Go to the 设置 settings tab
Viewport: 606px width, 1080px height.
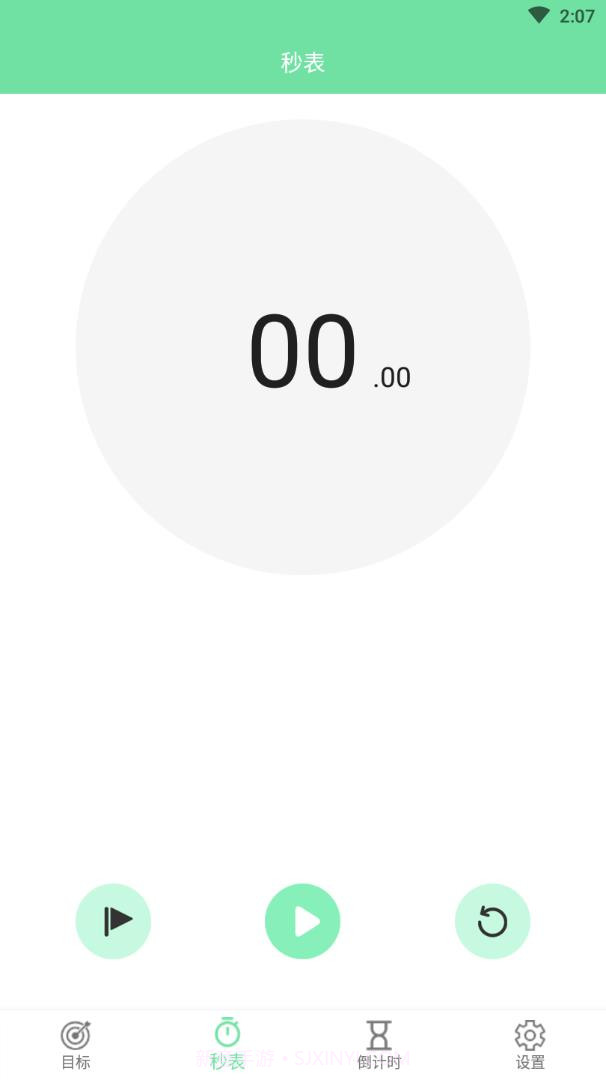click(530, 1044)
